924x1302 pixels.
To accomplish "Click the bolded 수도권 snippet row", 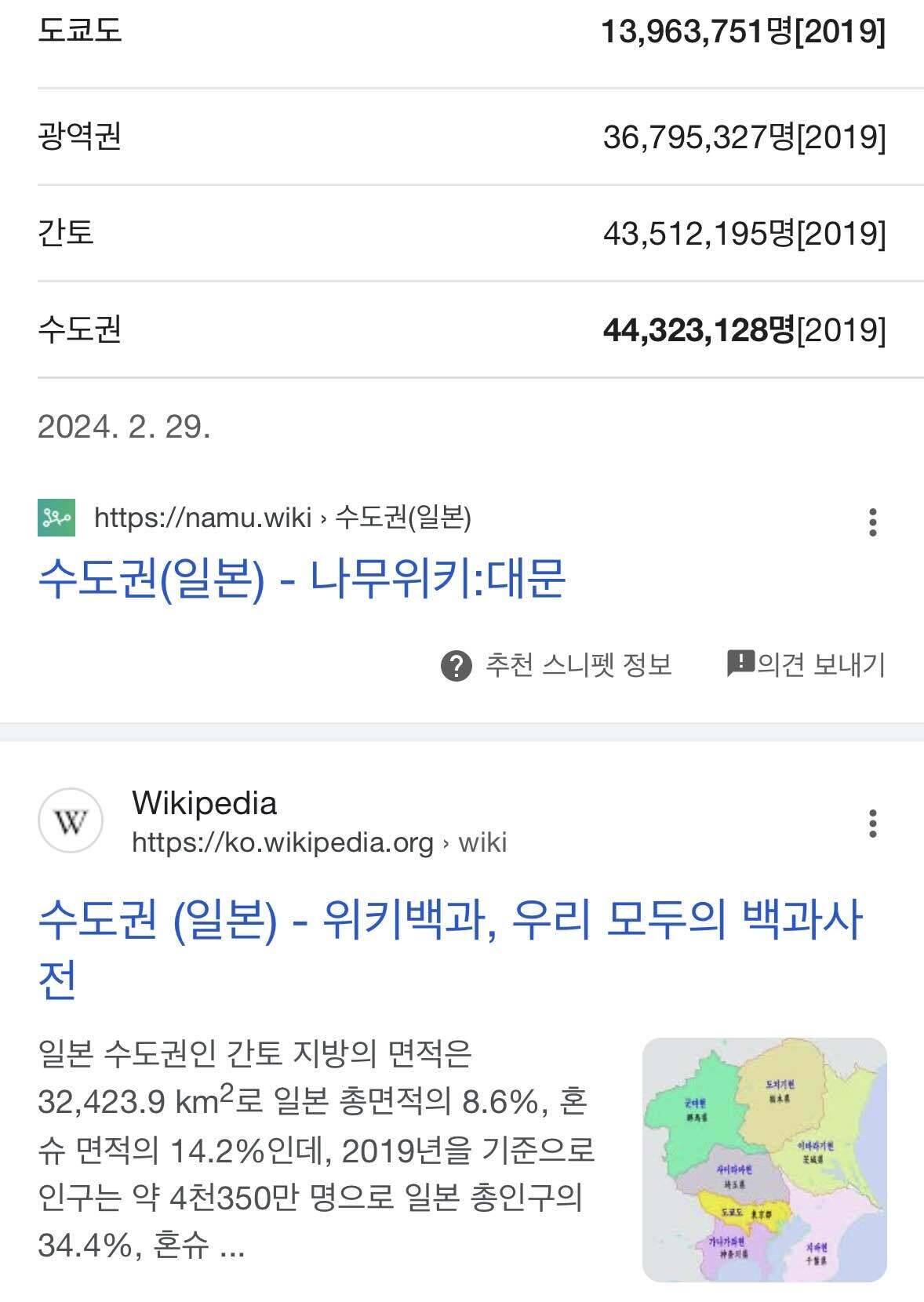I will click(x=462, y=329).
